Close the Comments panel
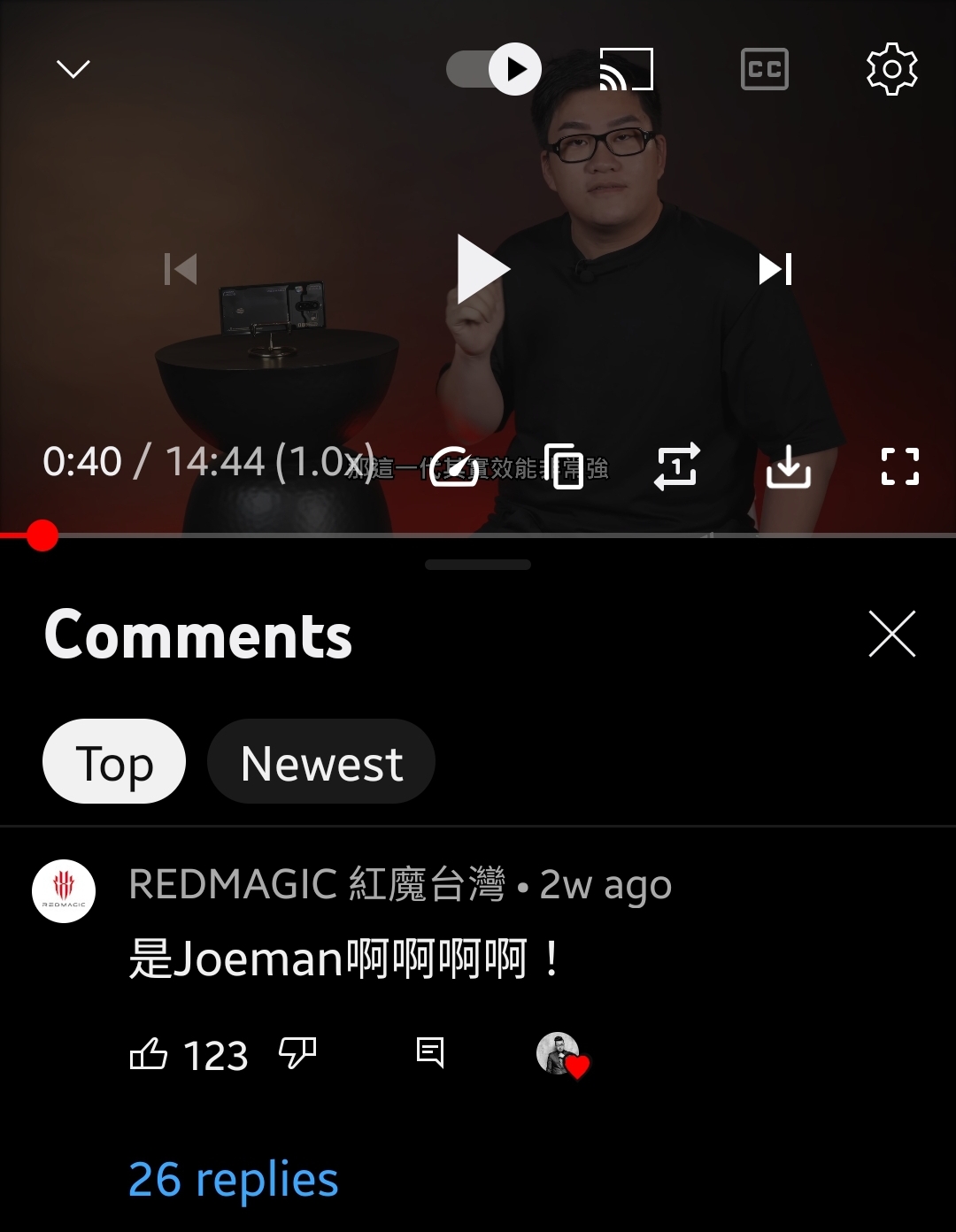956x1232 pixels. click(891, 634)
